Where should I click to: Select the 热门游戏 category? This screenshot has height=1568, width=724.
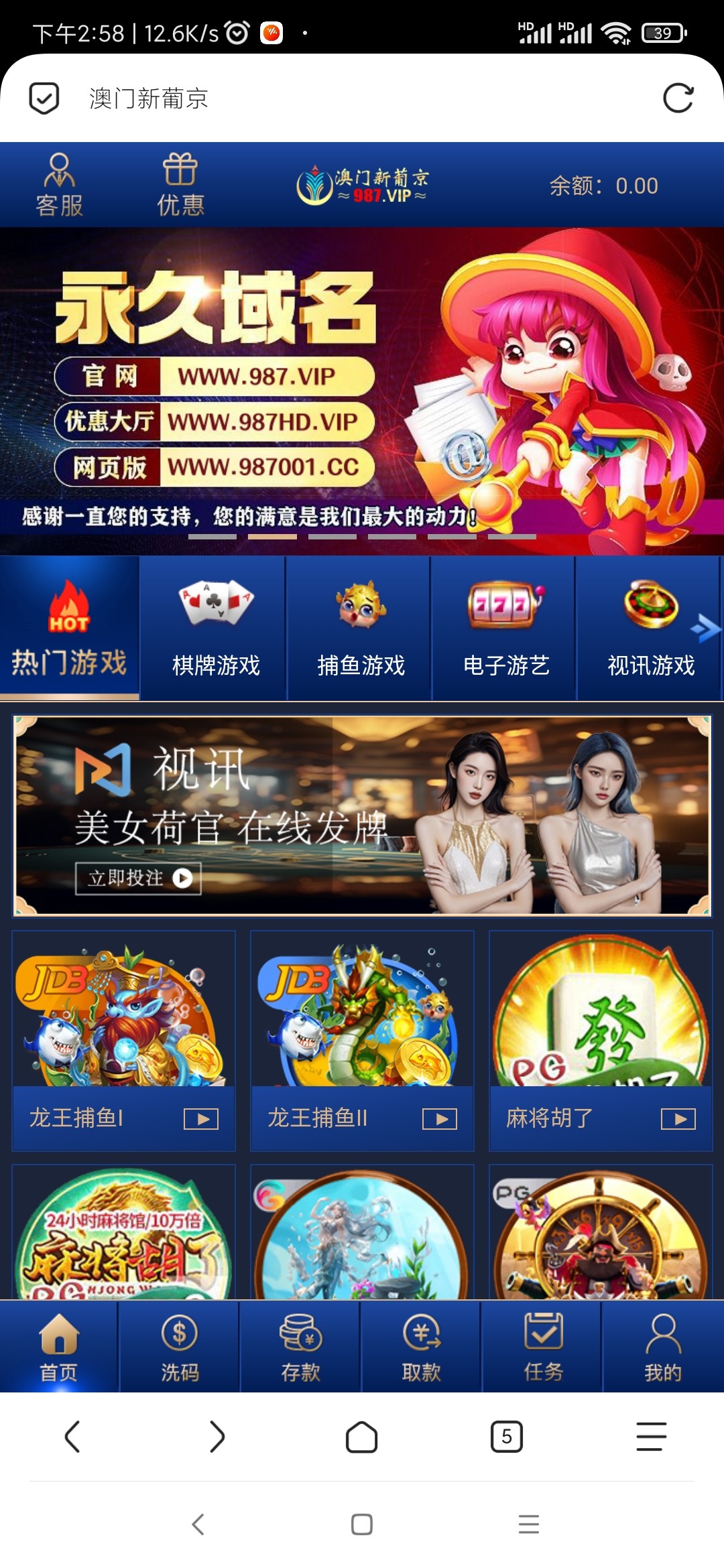(69, 629)
